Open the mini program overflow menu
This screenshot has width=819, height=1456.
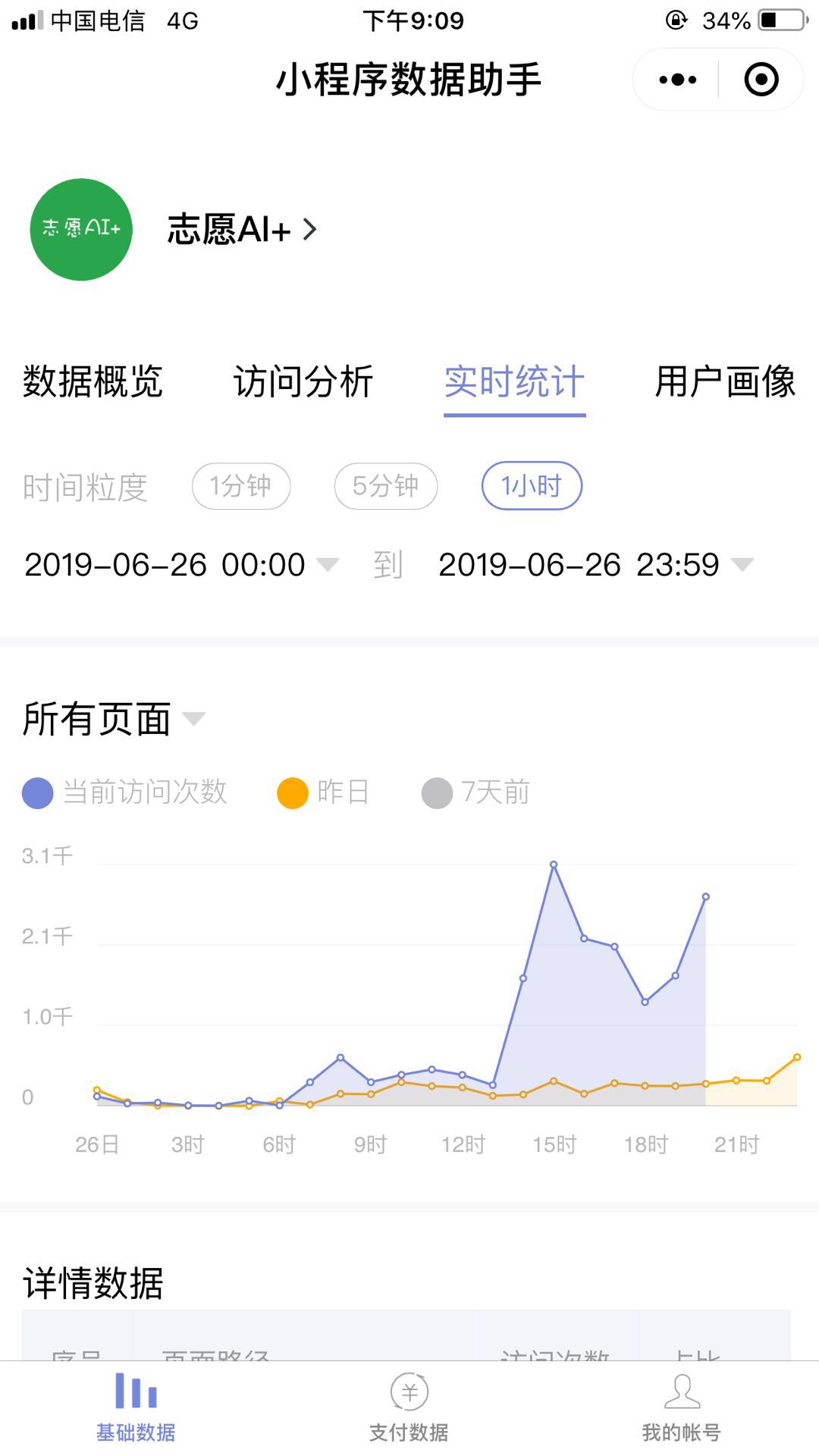coord(677,80)
